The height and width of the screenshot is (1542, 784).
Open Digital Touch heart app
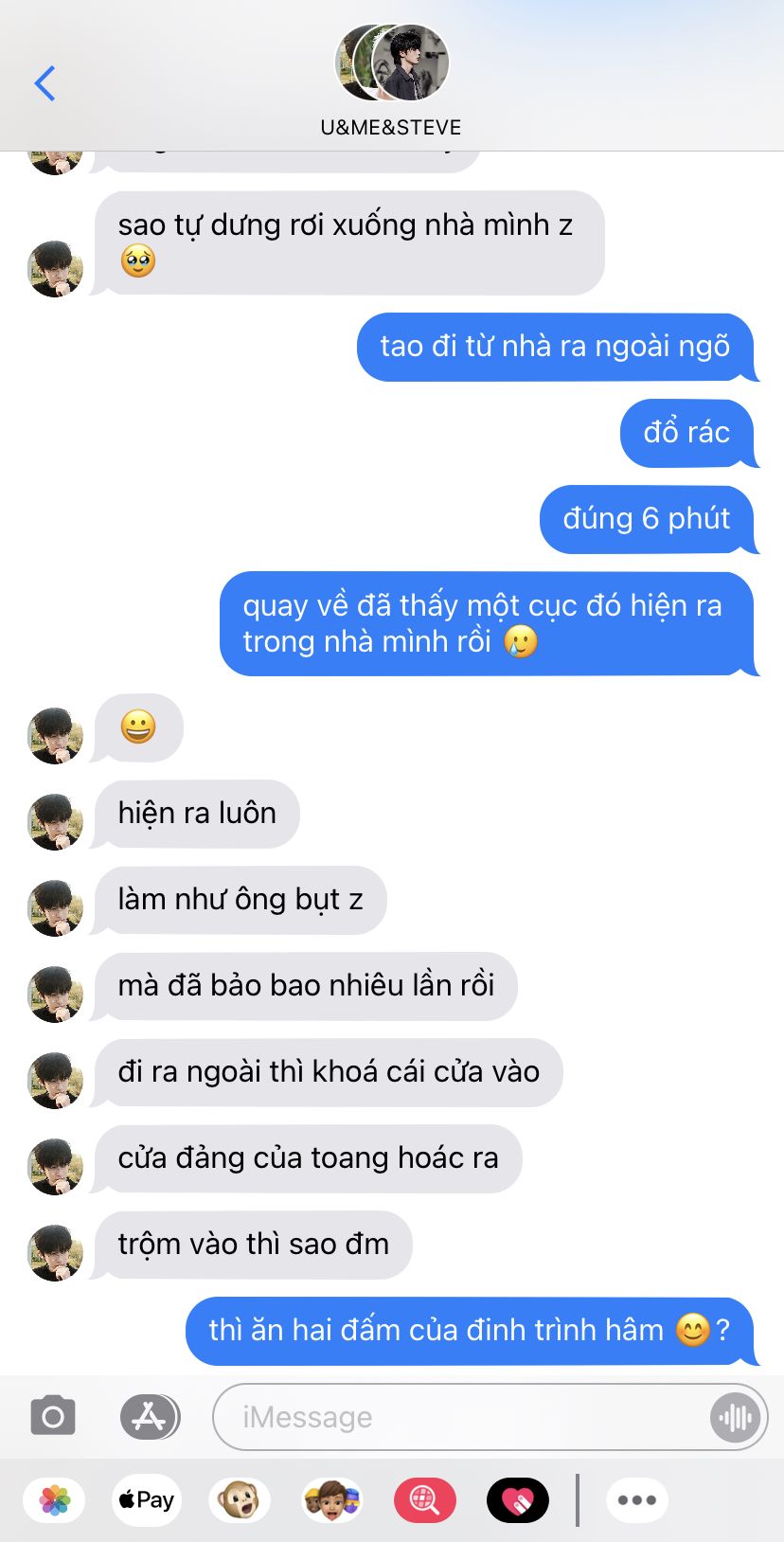pyautogui.click(x=518, y=1500)
